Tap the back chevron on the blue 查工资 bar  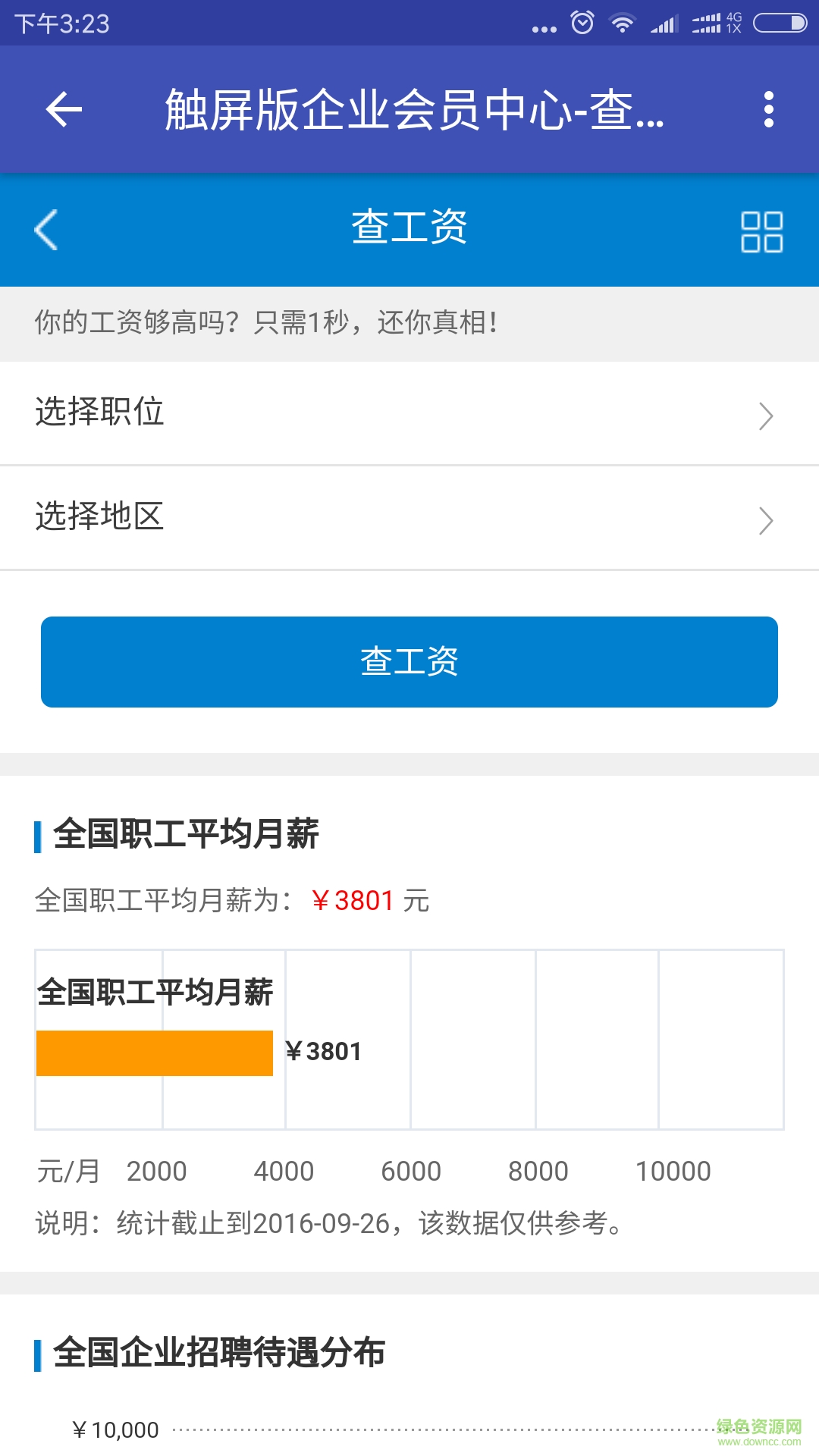tap(47, 230)
